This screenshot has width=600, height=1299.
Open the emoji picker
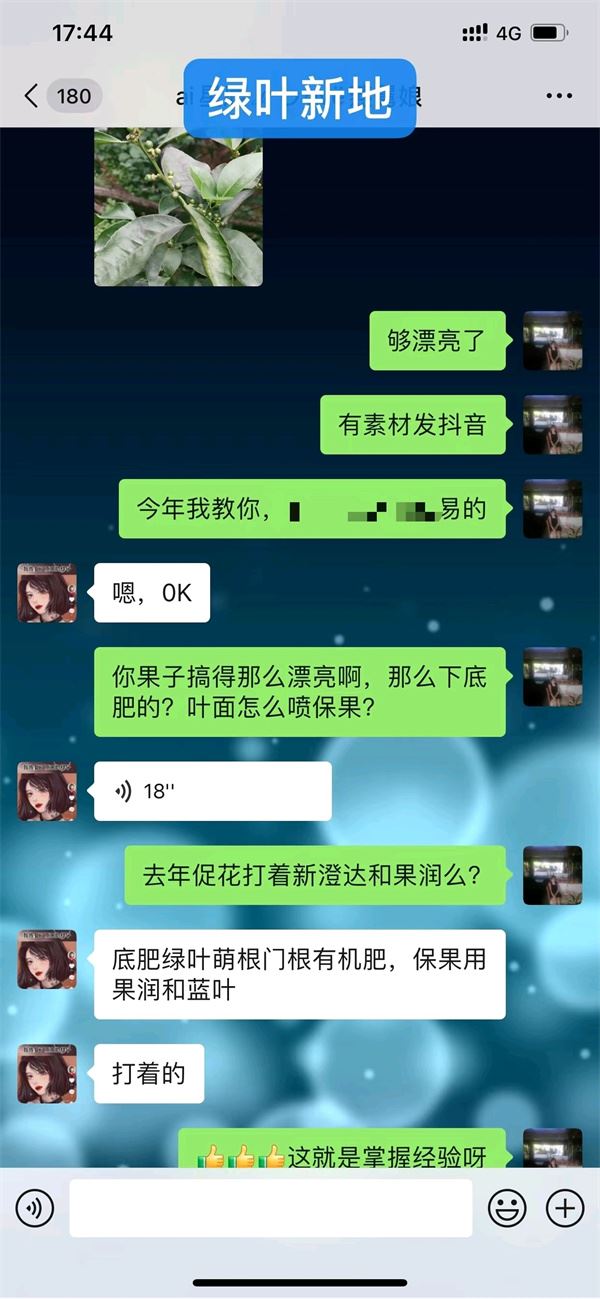[x=507, y=1209]
